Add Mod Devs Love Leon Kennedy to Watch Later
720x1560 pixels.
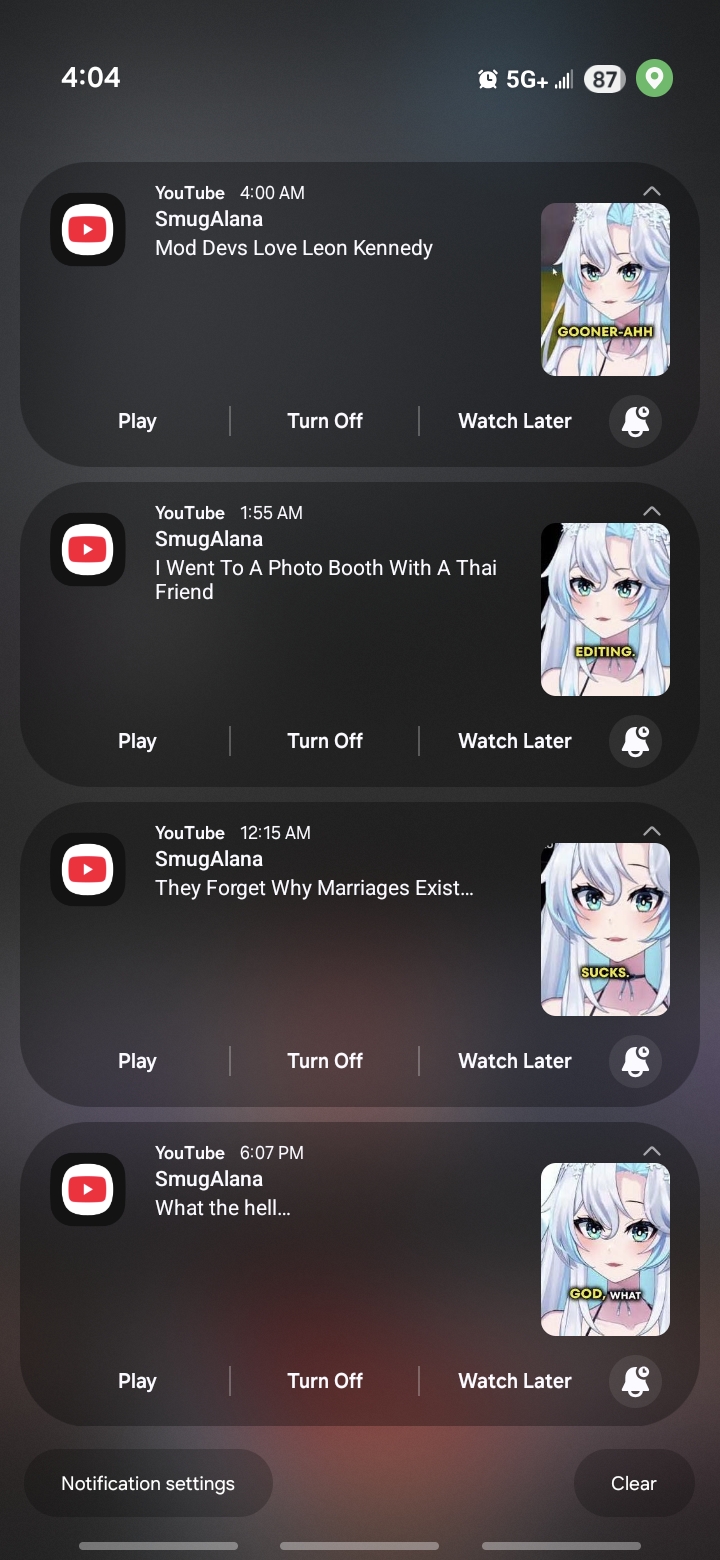coord(514,421)
